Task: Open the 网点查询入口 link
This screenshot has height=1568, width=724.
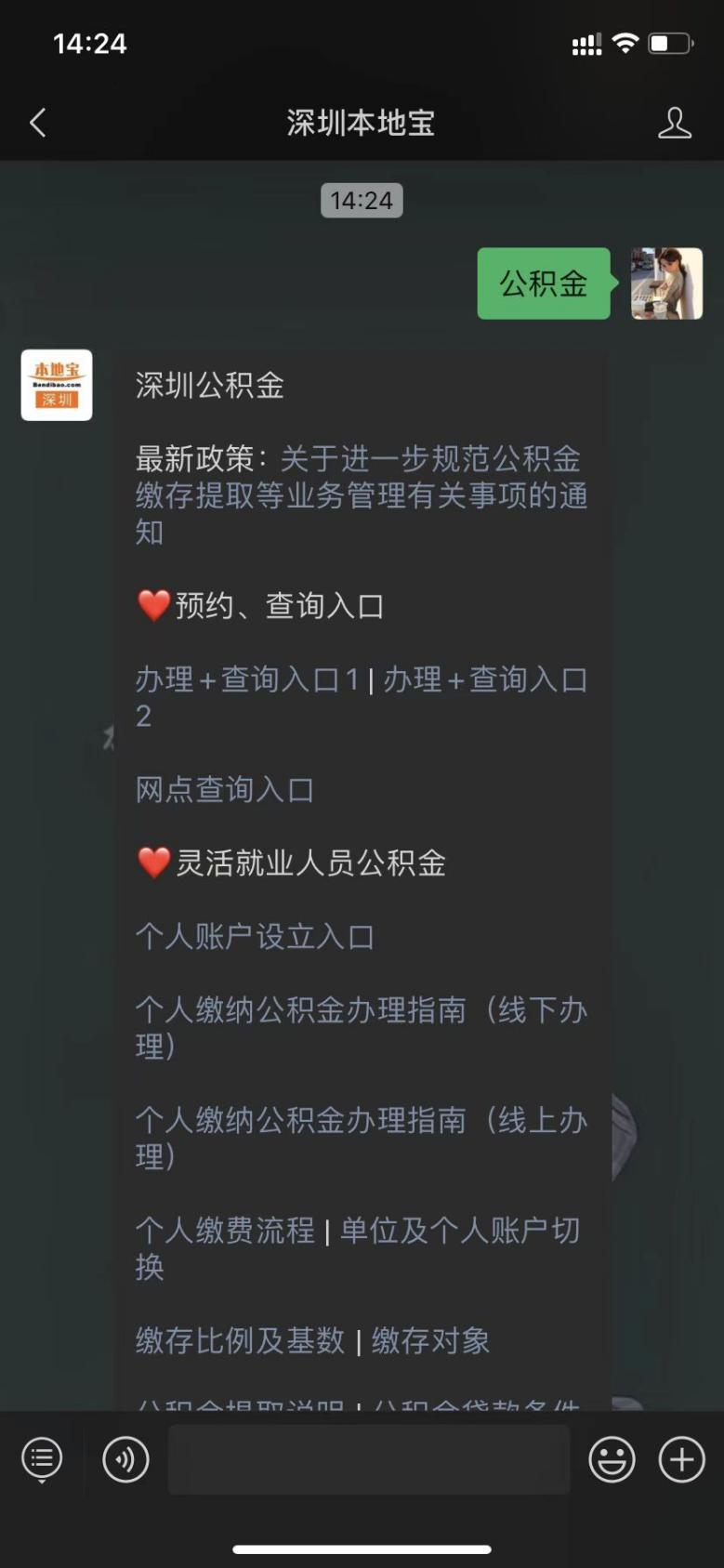Action: point(224,789)
